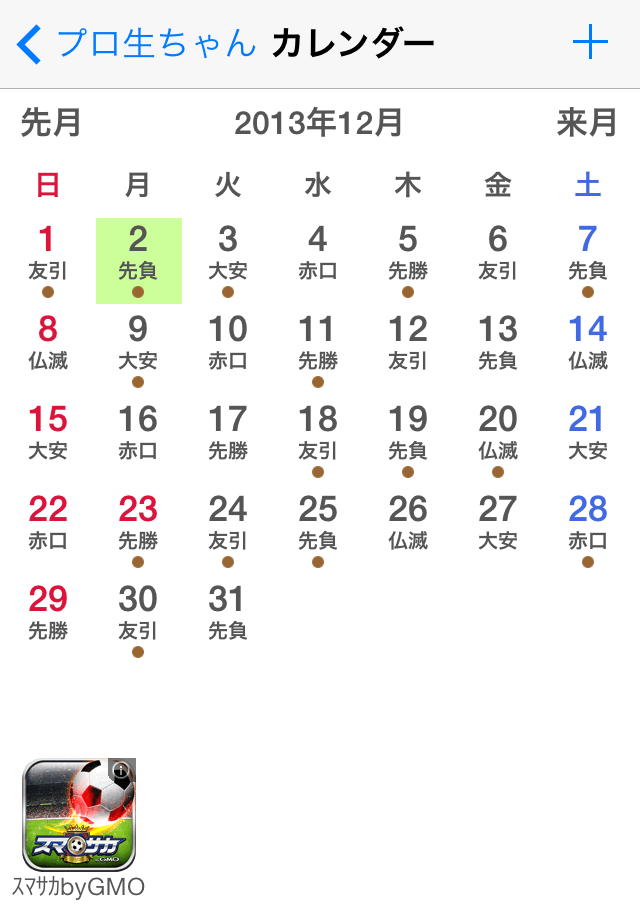Go to next month 来月
The width and height of the screenshot is (640, 920).
(x=587, y=123)
